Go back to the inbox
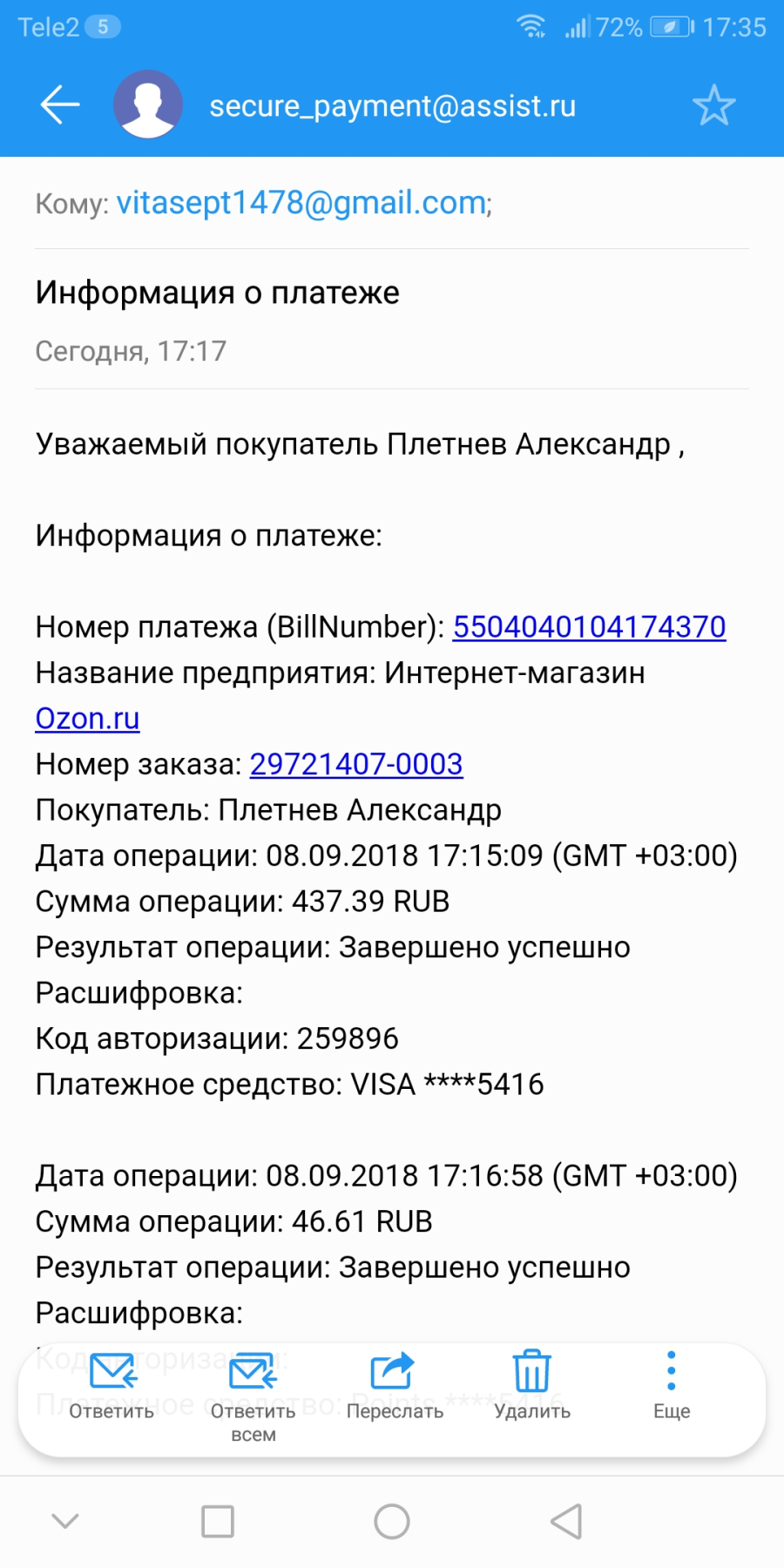784x1568 pixels. point(59,105)
